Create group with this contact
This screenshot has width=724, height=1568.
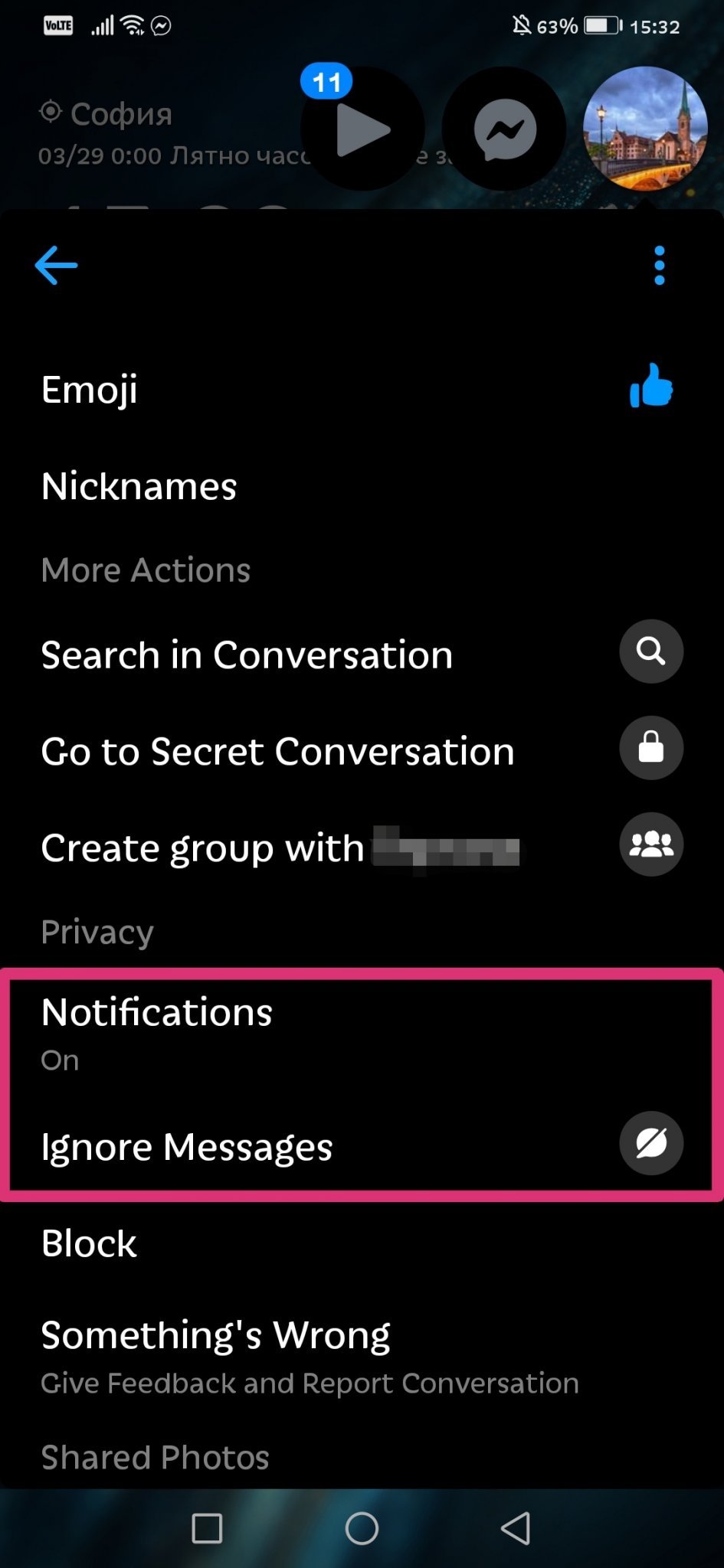(360, 847)
